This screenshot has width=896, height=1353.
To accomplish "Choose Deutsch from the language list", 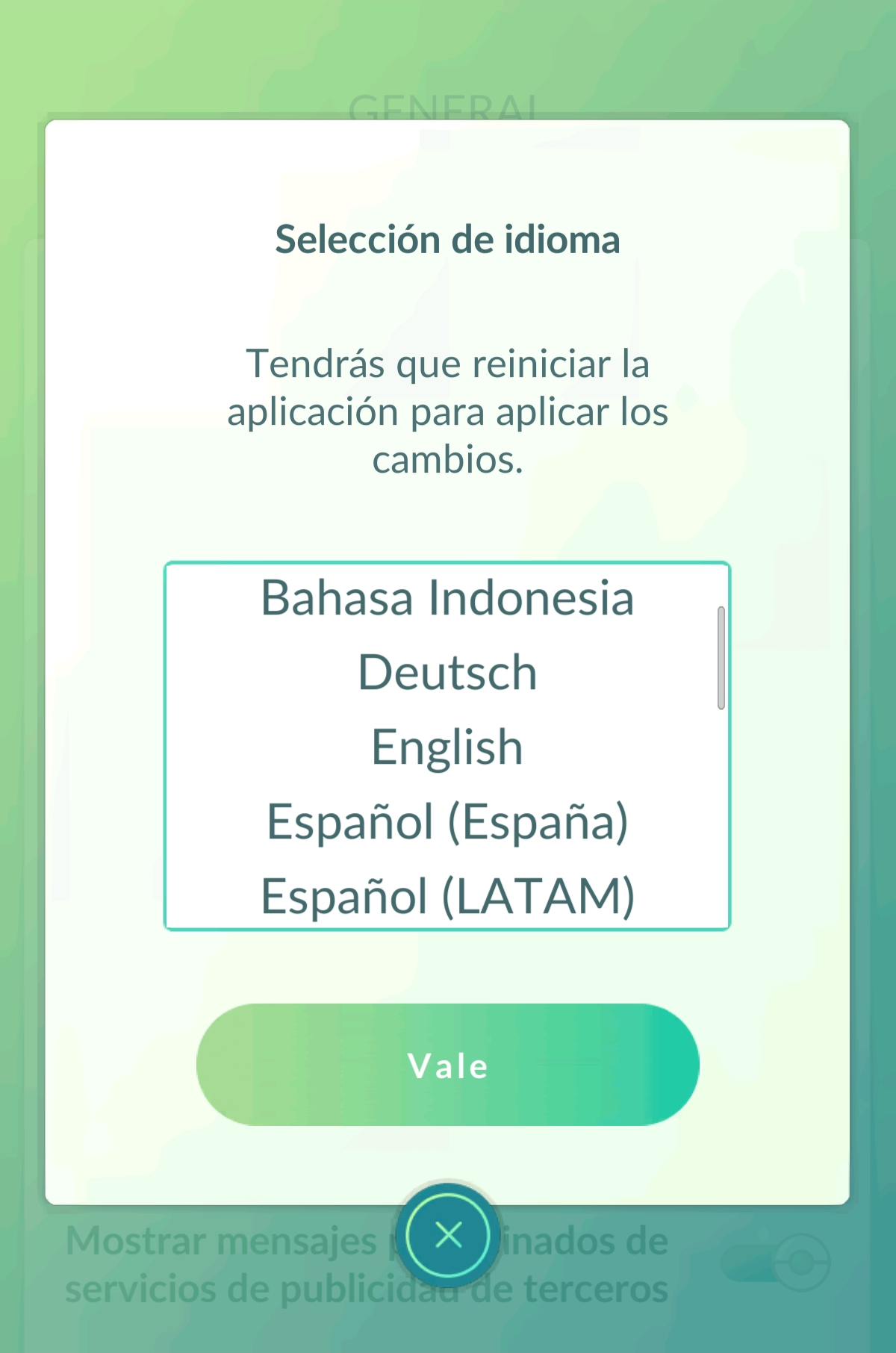I will tap(447, 673).
